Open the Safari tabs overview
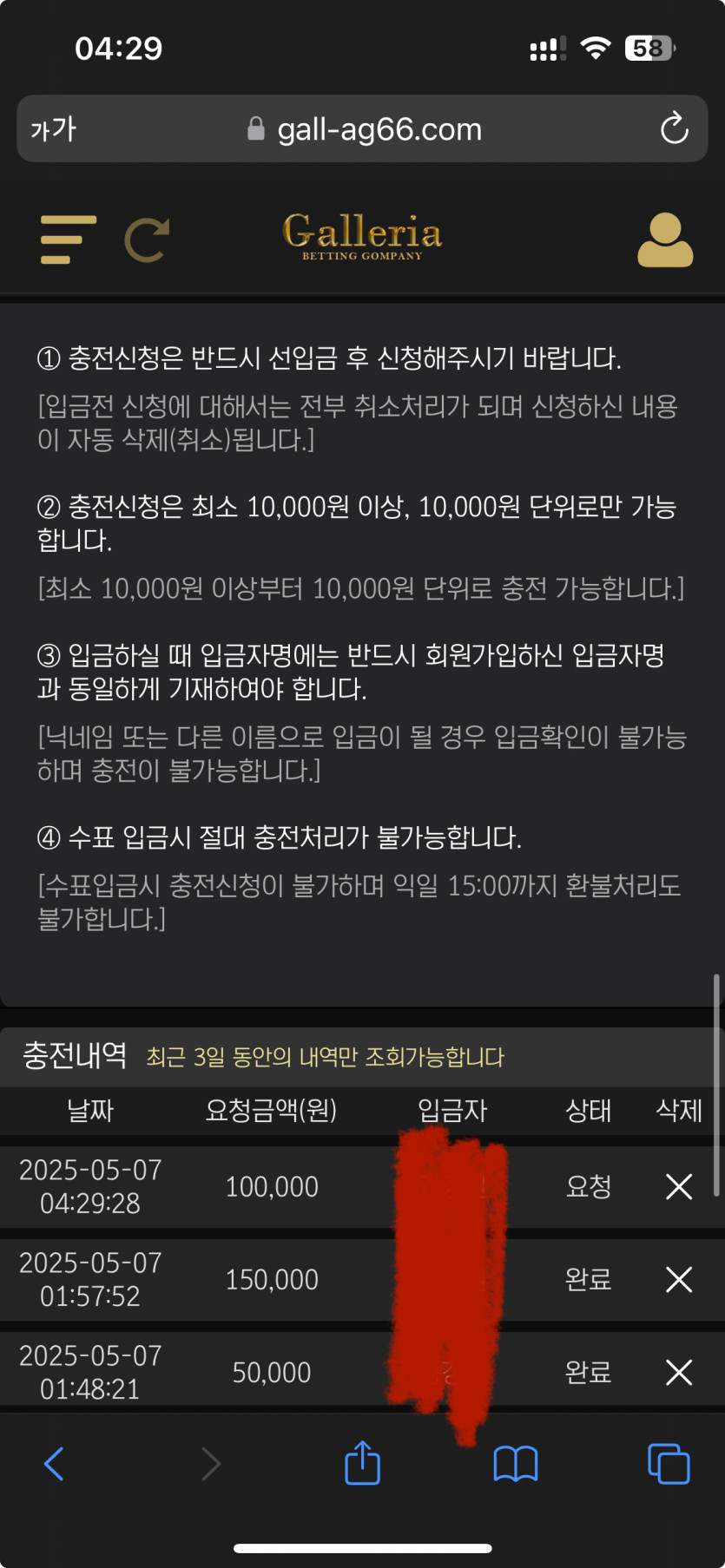Image resolution: width=725 pixels, height=1568 pixels. [x=669, y=1464]
